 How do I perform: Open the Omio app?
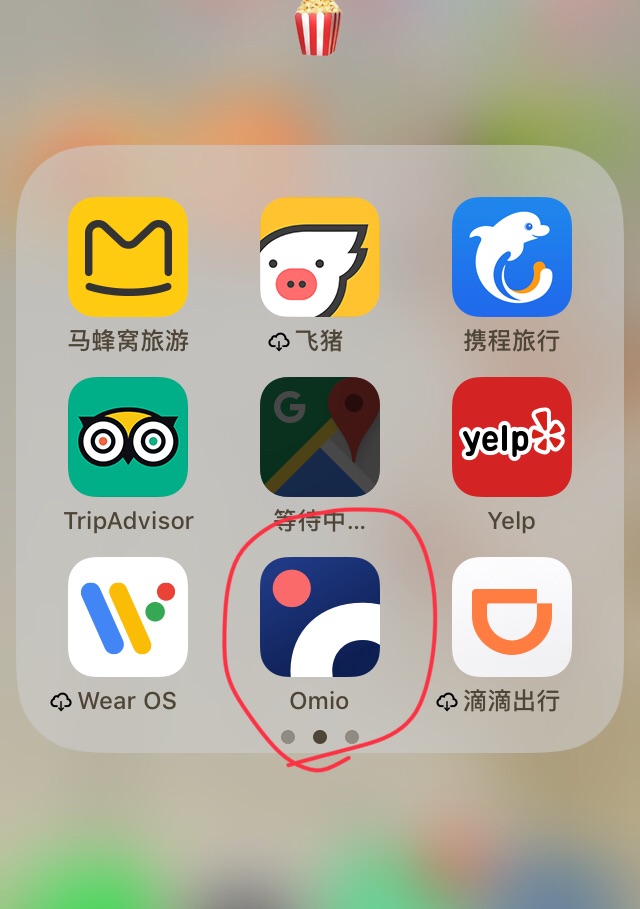point(320,617)
